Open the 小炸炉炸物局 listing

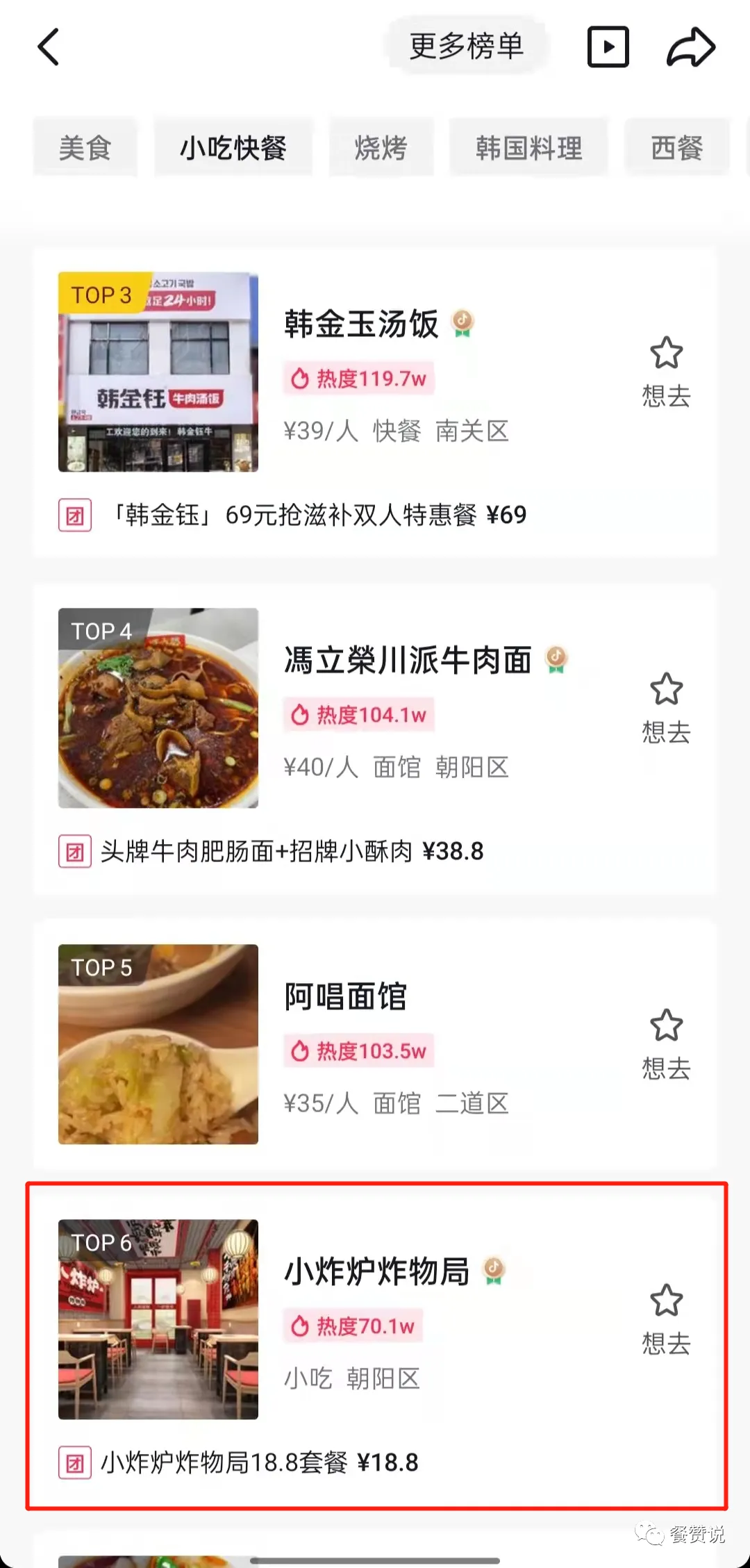[x=377, y=1272]
